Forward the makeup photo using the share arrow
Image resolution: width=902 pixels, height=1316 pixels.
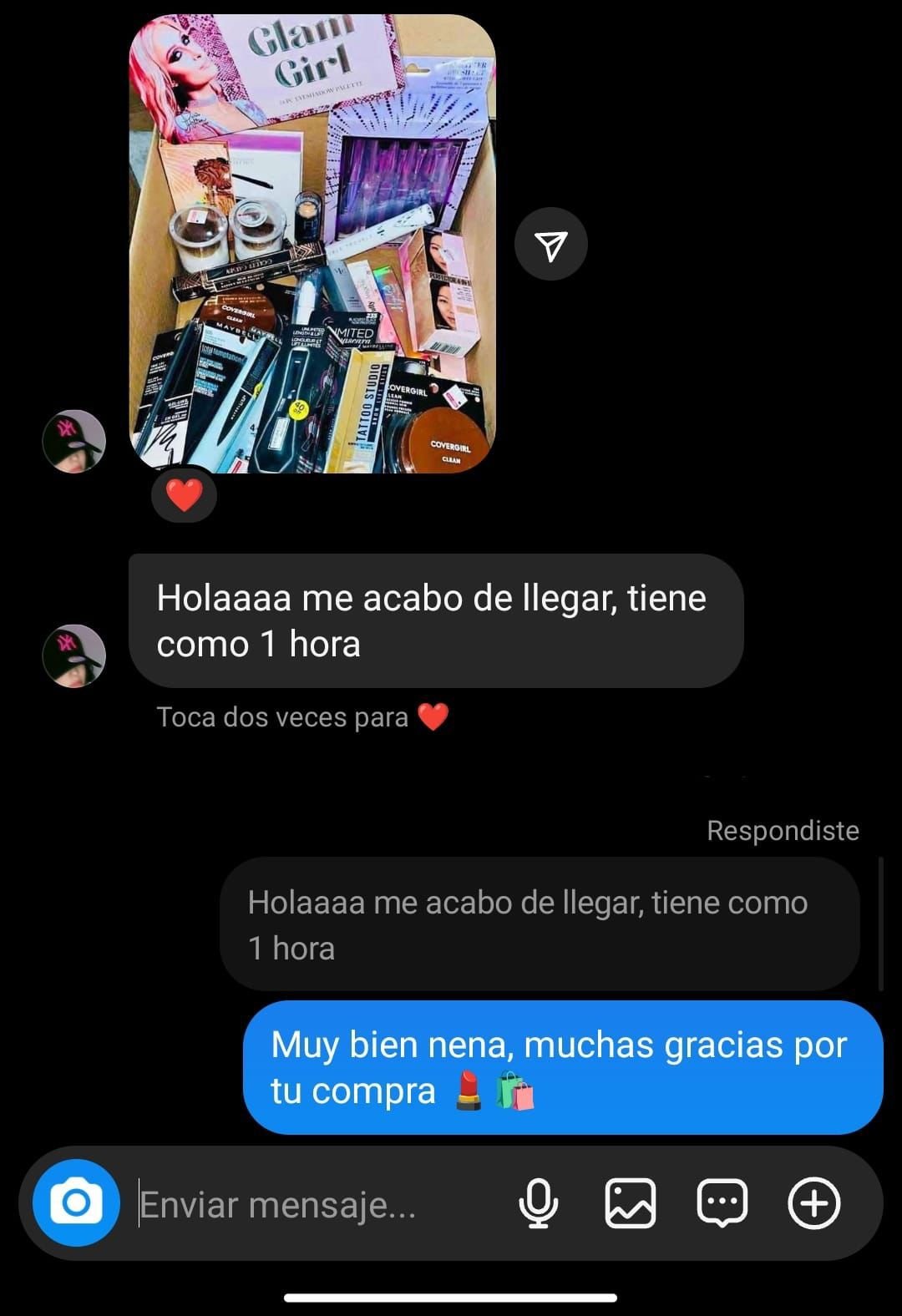pos(550,243)
